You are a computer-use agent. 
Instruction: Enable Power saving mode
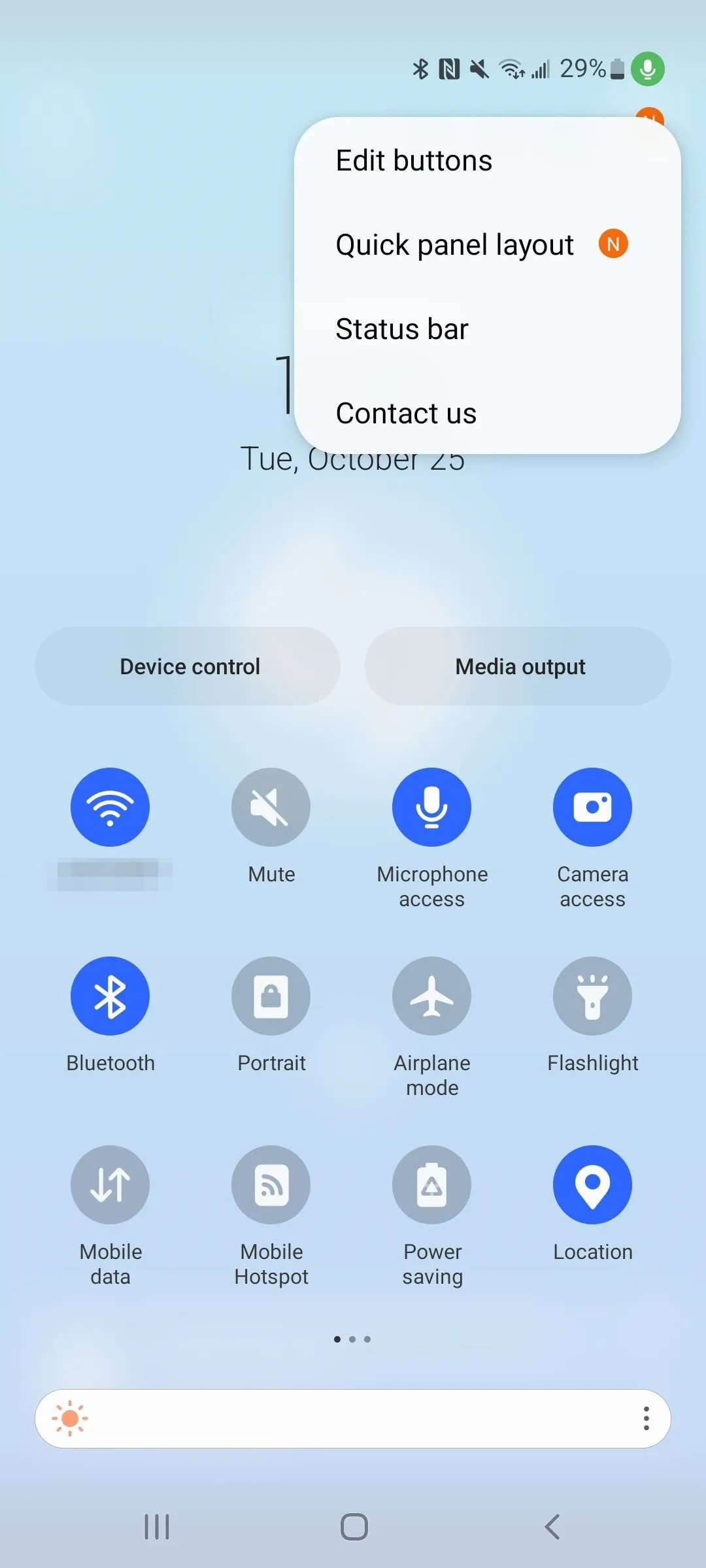pos(431,1184)
